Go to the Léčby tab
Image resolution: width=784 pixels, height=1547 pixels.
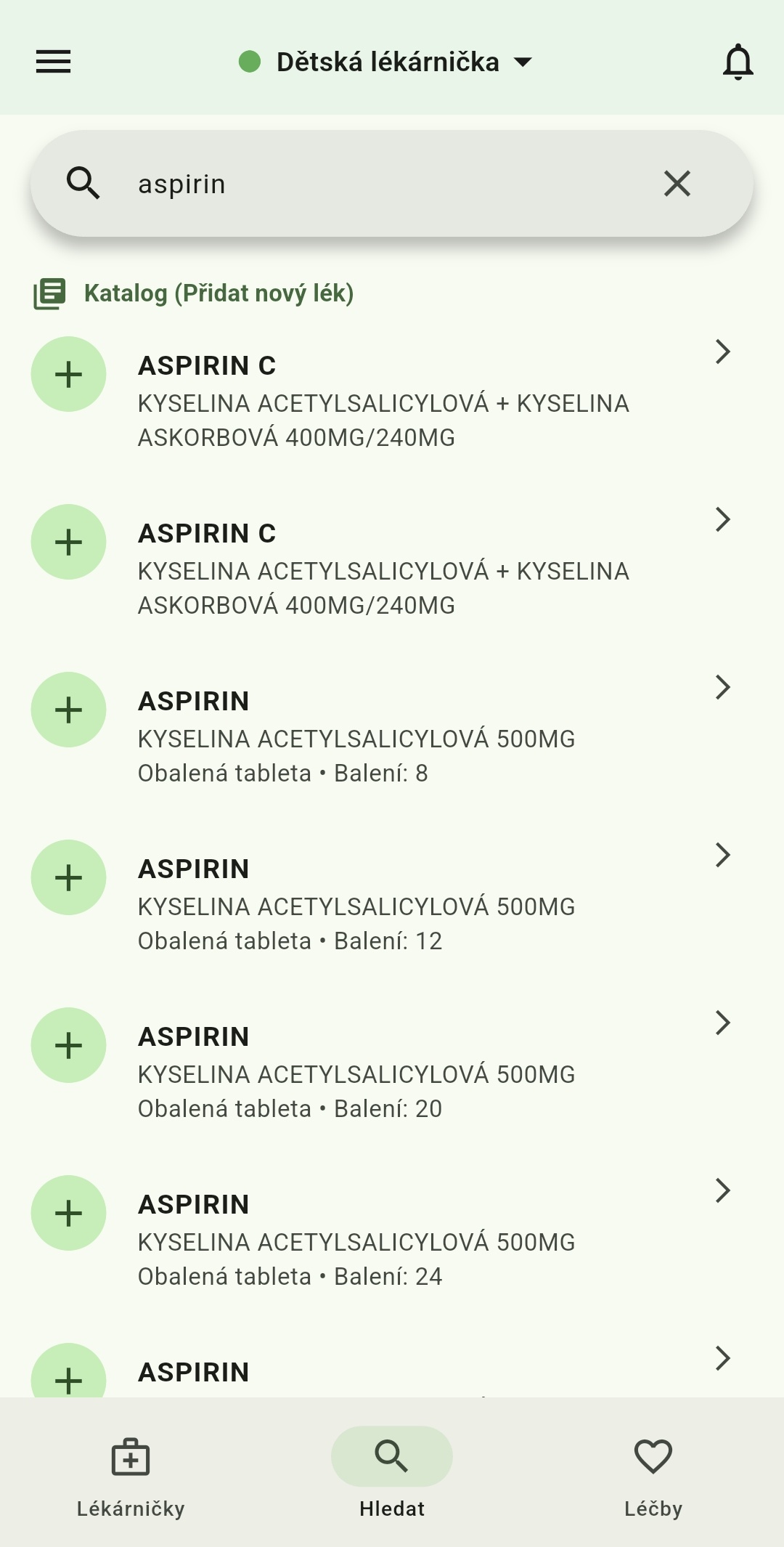(653, 1476)
